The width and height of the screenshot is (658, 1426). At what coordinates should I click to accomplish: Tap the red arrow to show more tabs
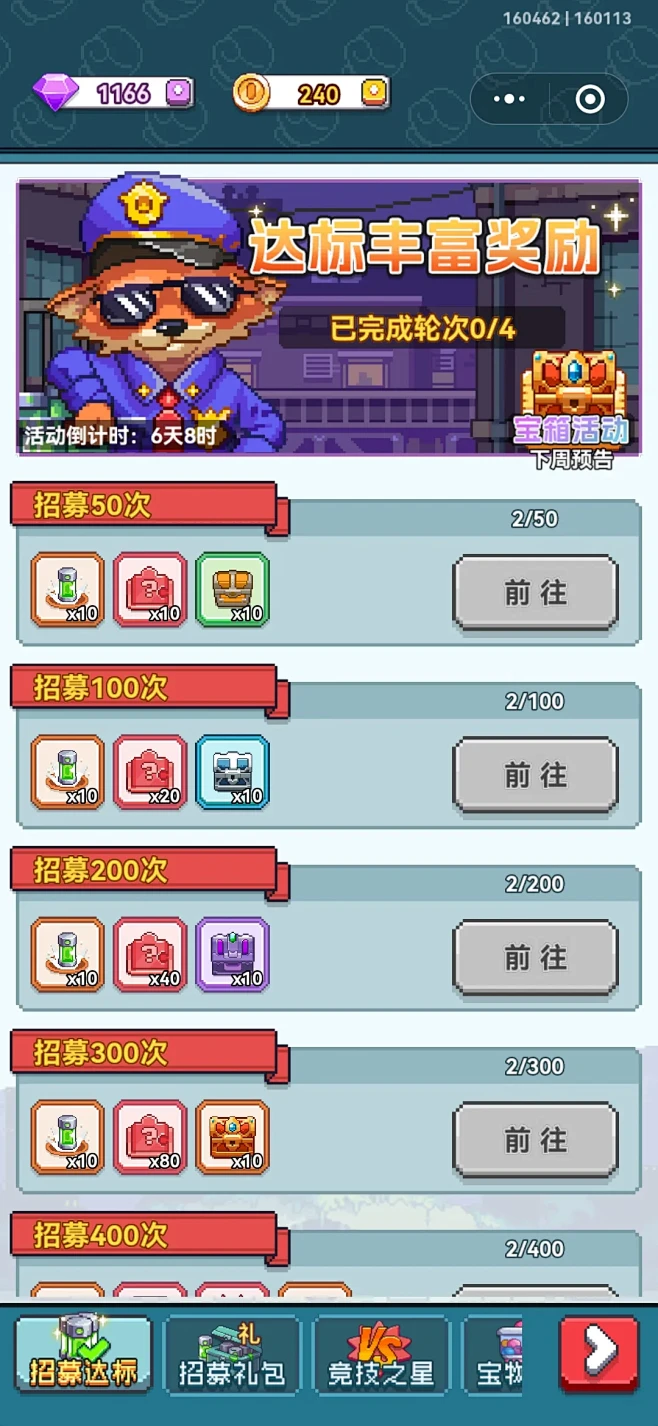click(x=598, y=1354)
